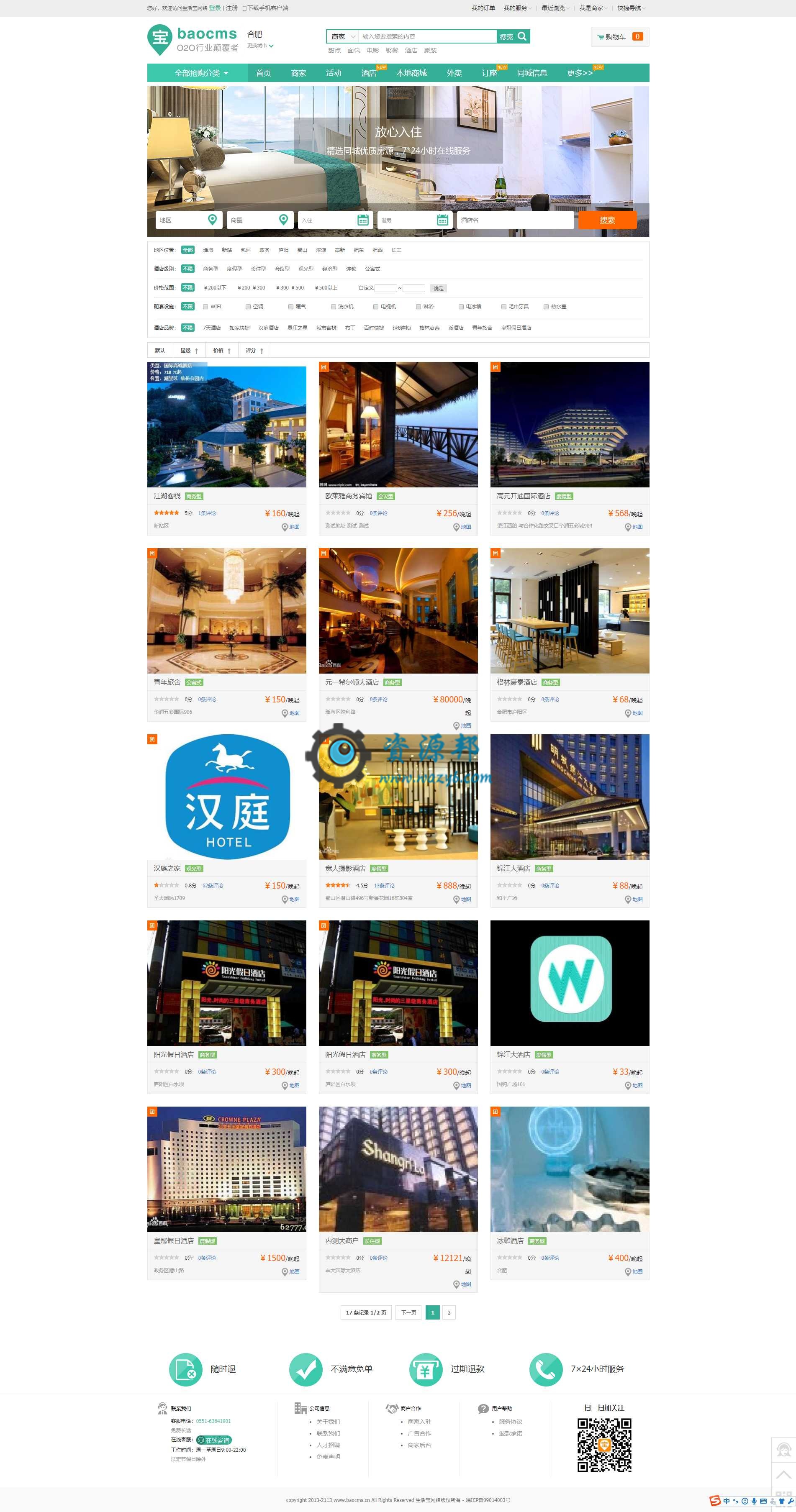The image size is (796, 1512).
Task: Open the 汉庭之家 hotel card
Action: [x=226, y=797]
